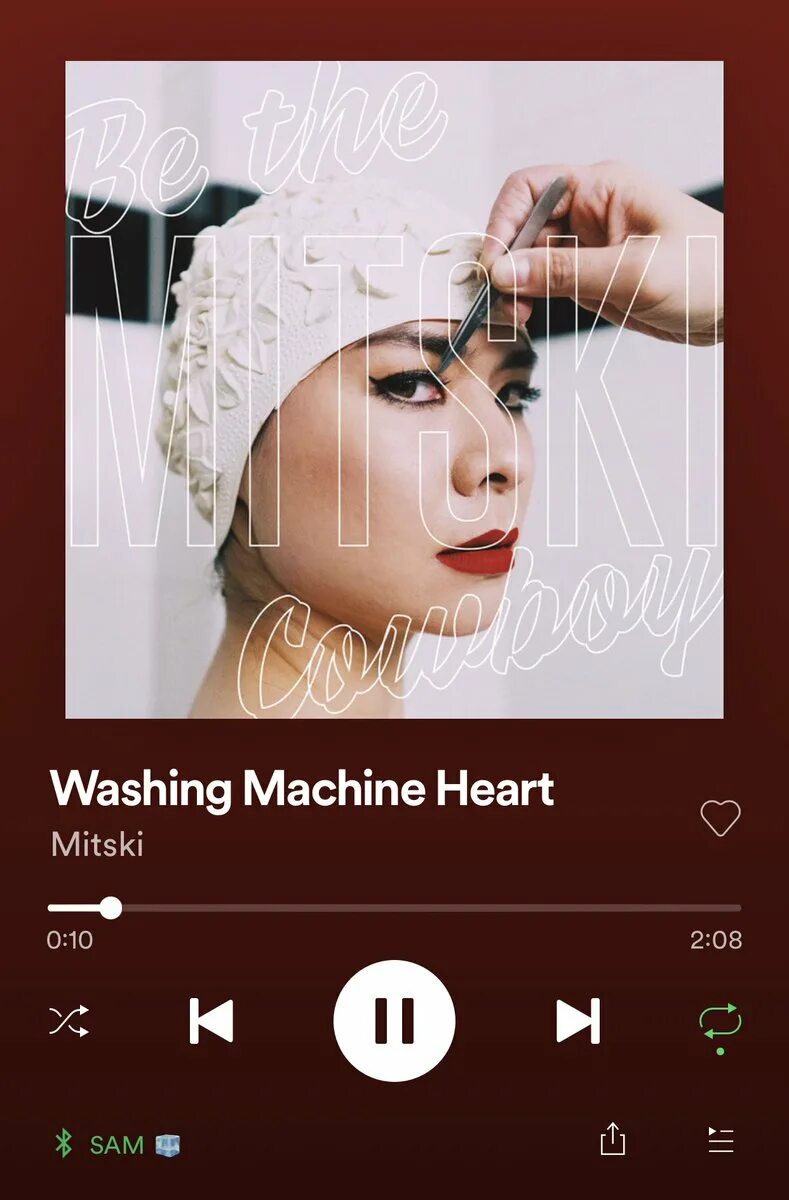Open the play queue

720,1140
